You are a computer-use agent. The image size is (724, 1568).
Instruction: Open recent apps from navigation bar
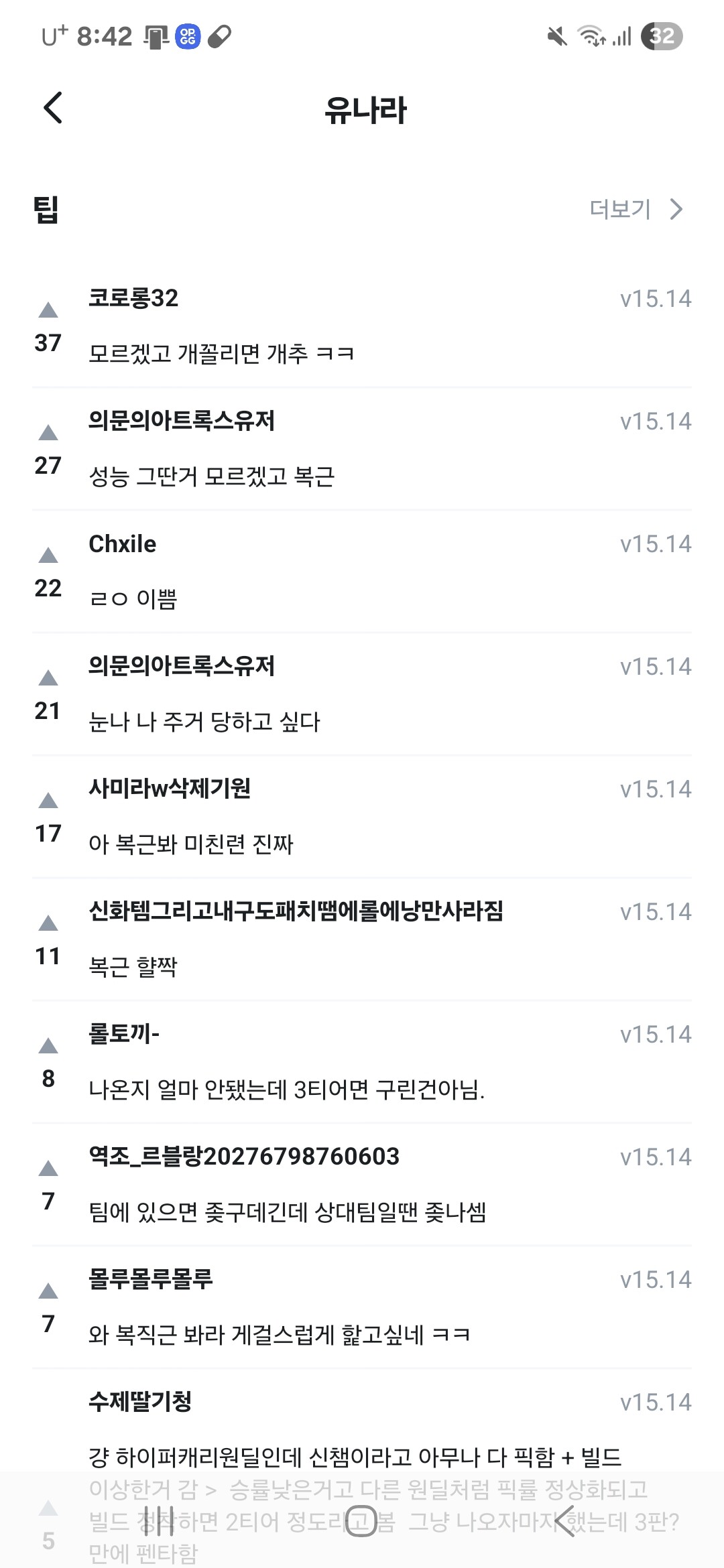click(x=159, y=1521)
